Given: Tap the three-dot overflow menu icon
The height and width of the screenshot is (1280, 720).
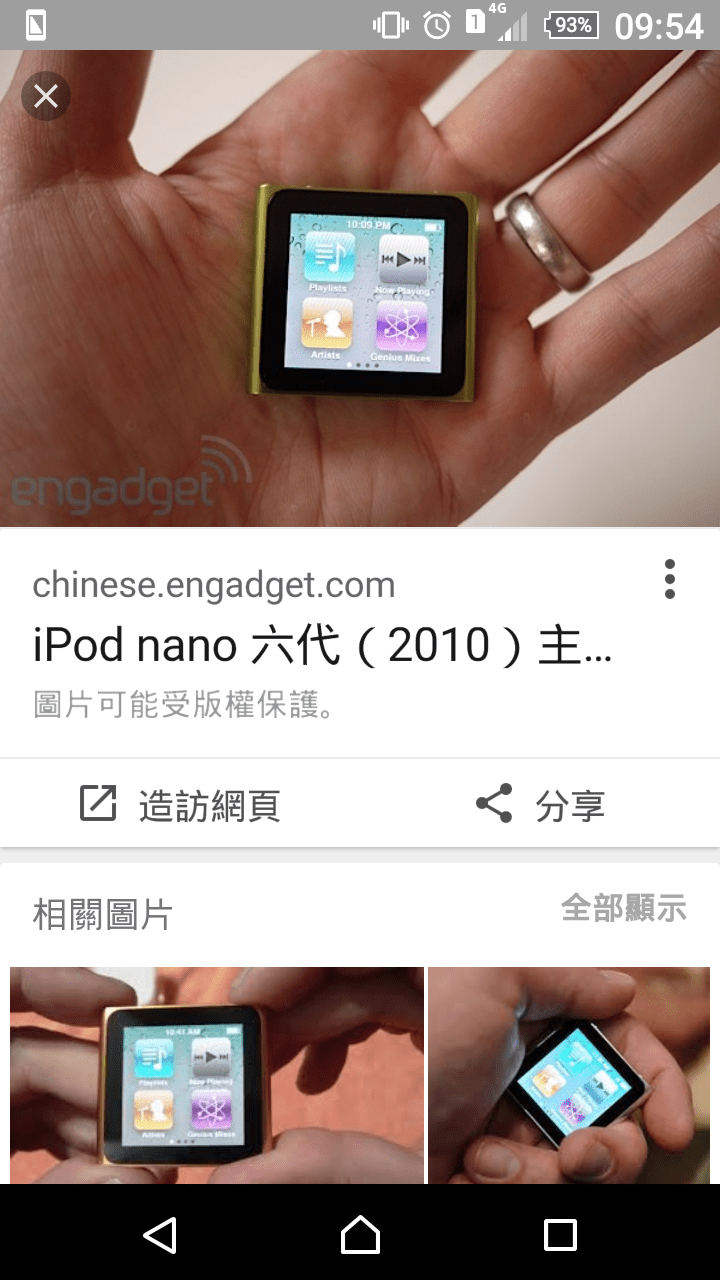Looking at the screenshot, I should click(x=669, y=579).
